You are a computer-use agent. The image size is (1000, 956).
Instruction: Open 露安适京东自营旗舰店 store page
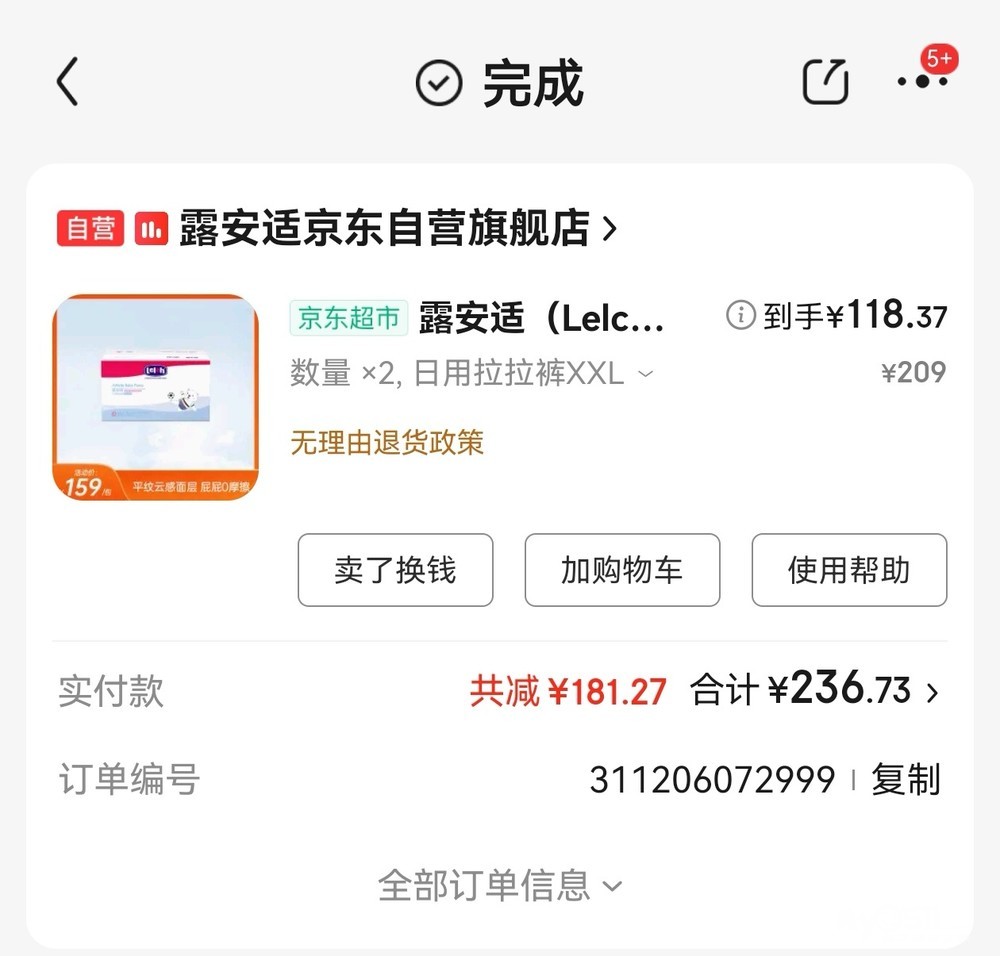click(x=384, y=229)
